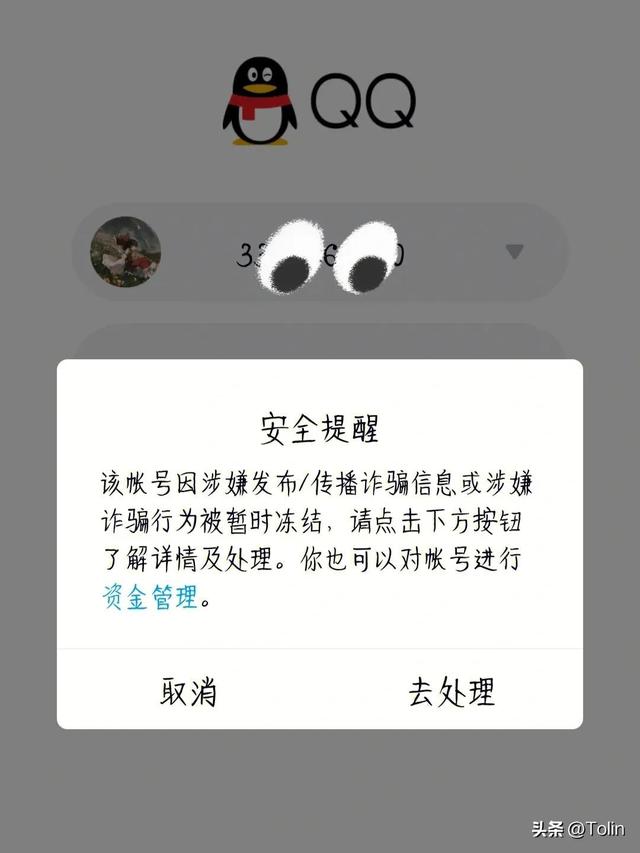
Task: Expand the account selection dropdown arrow
Action: tap(514, 252)
